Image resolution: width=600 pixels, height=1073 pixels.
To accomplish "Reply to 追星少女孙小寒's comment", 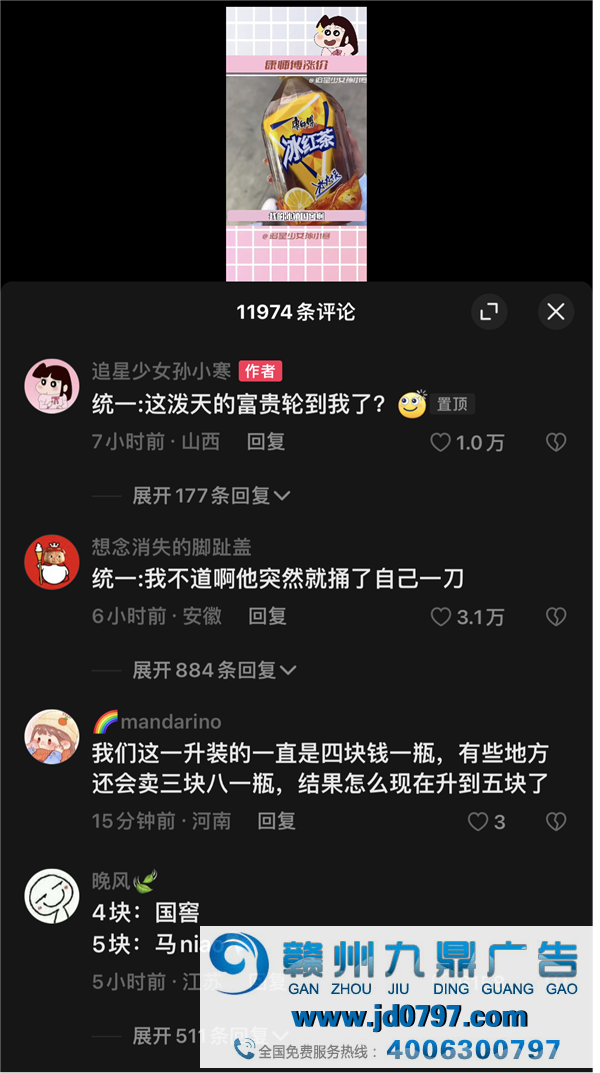I will coord(266,442).
